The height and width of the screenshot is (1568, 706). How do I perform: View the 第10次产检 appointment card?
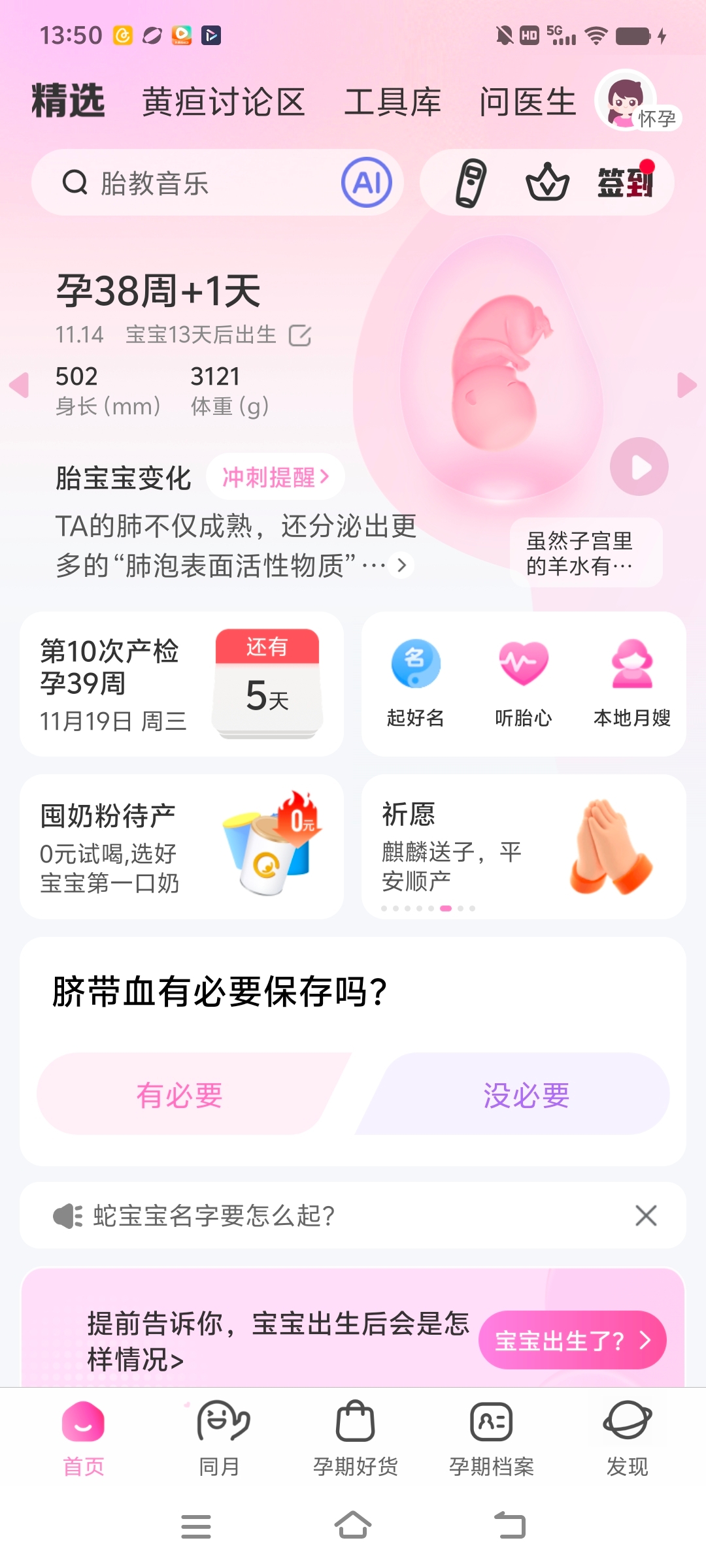182,684
